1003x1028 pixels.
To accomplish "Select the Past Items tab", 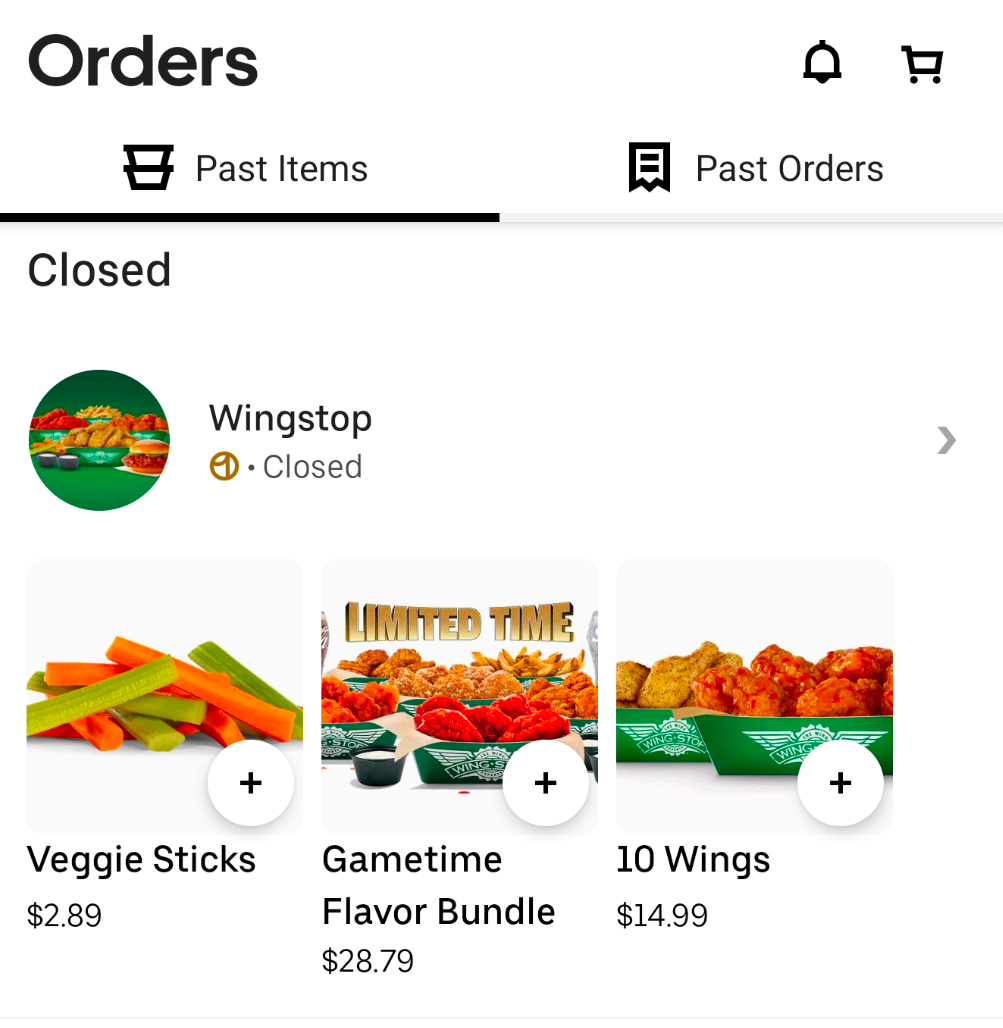I will click(249, 168).
